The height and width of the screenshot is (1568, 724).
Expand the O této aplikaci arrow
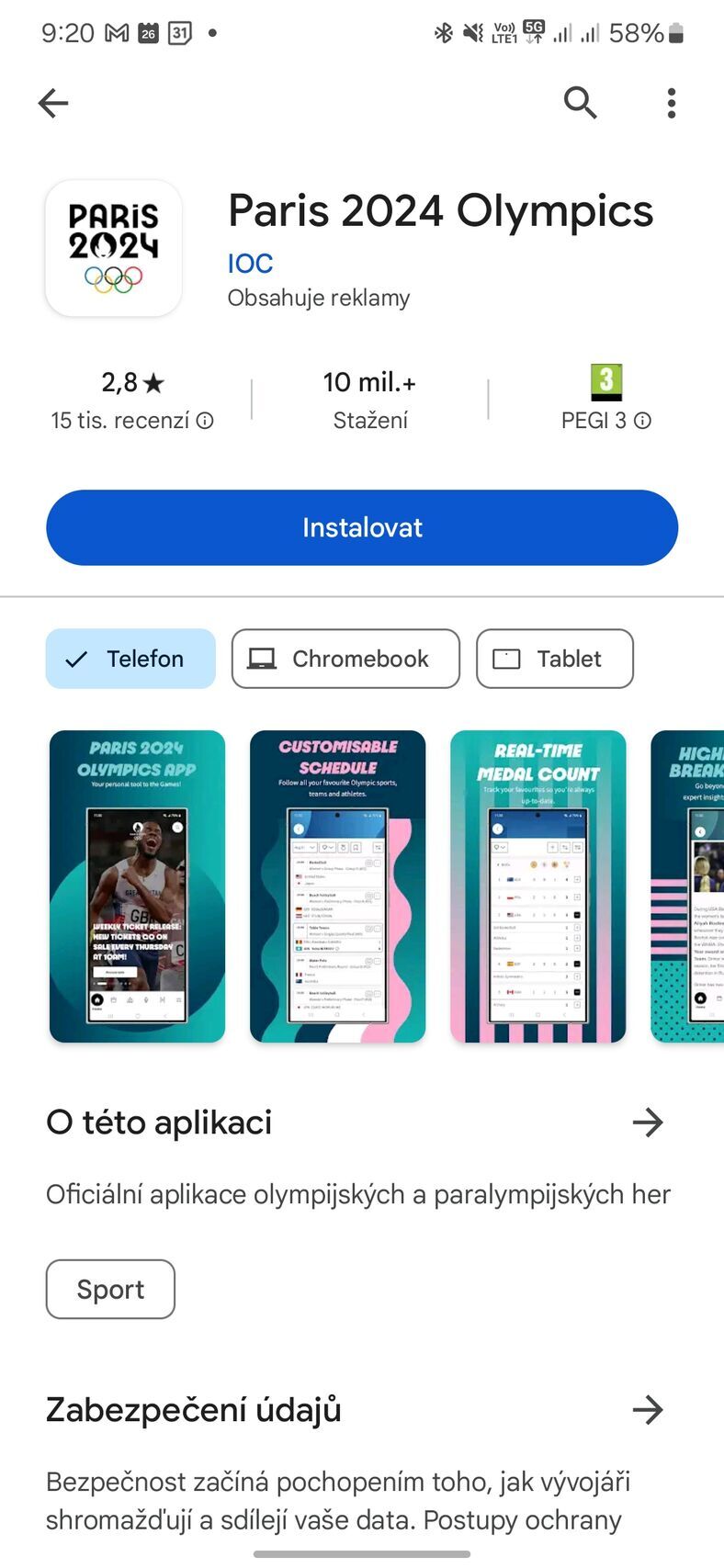click(648, 1122)
